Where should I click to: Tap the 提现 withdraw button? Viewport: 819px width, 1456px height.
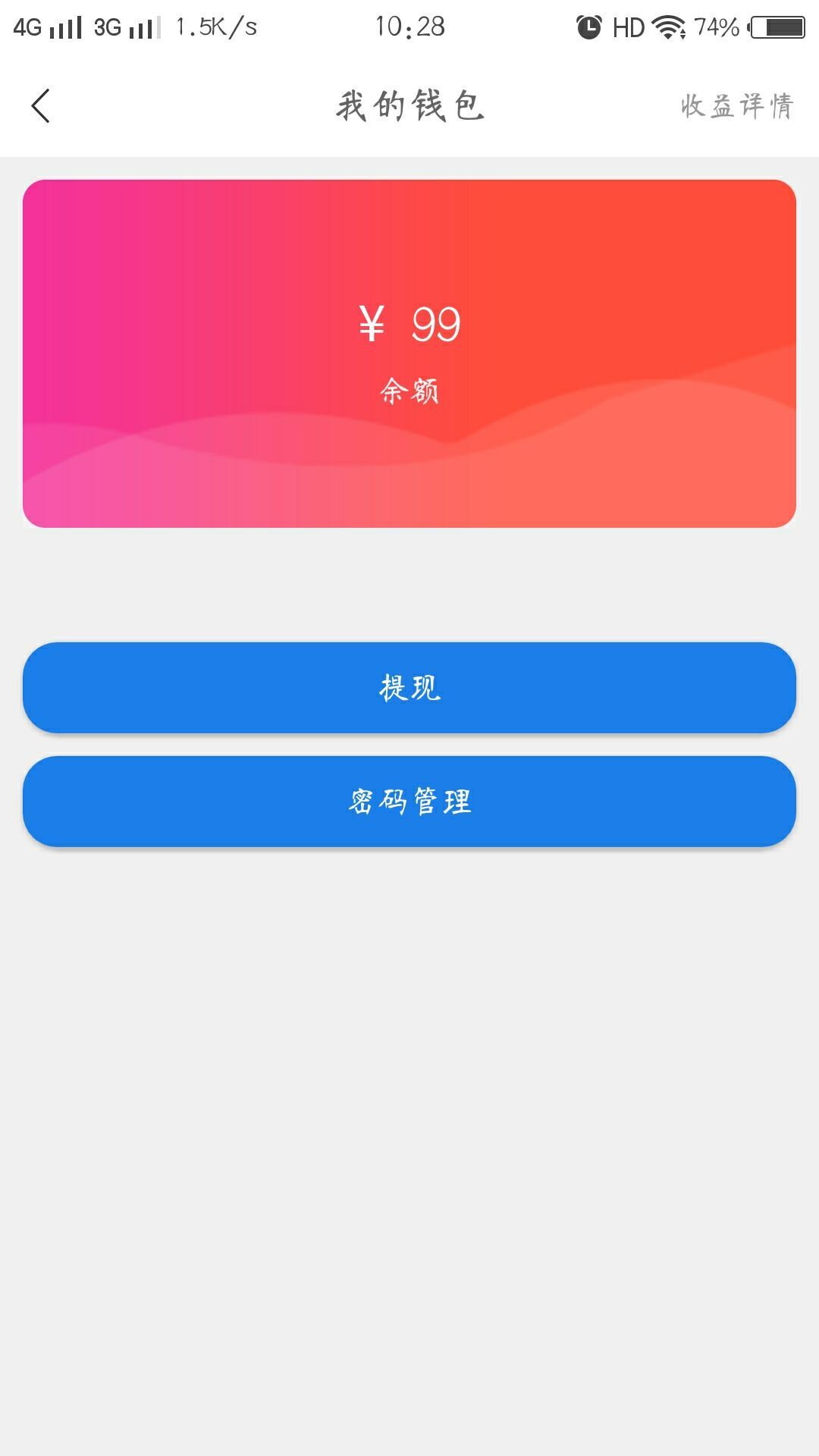(409, 688)
